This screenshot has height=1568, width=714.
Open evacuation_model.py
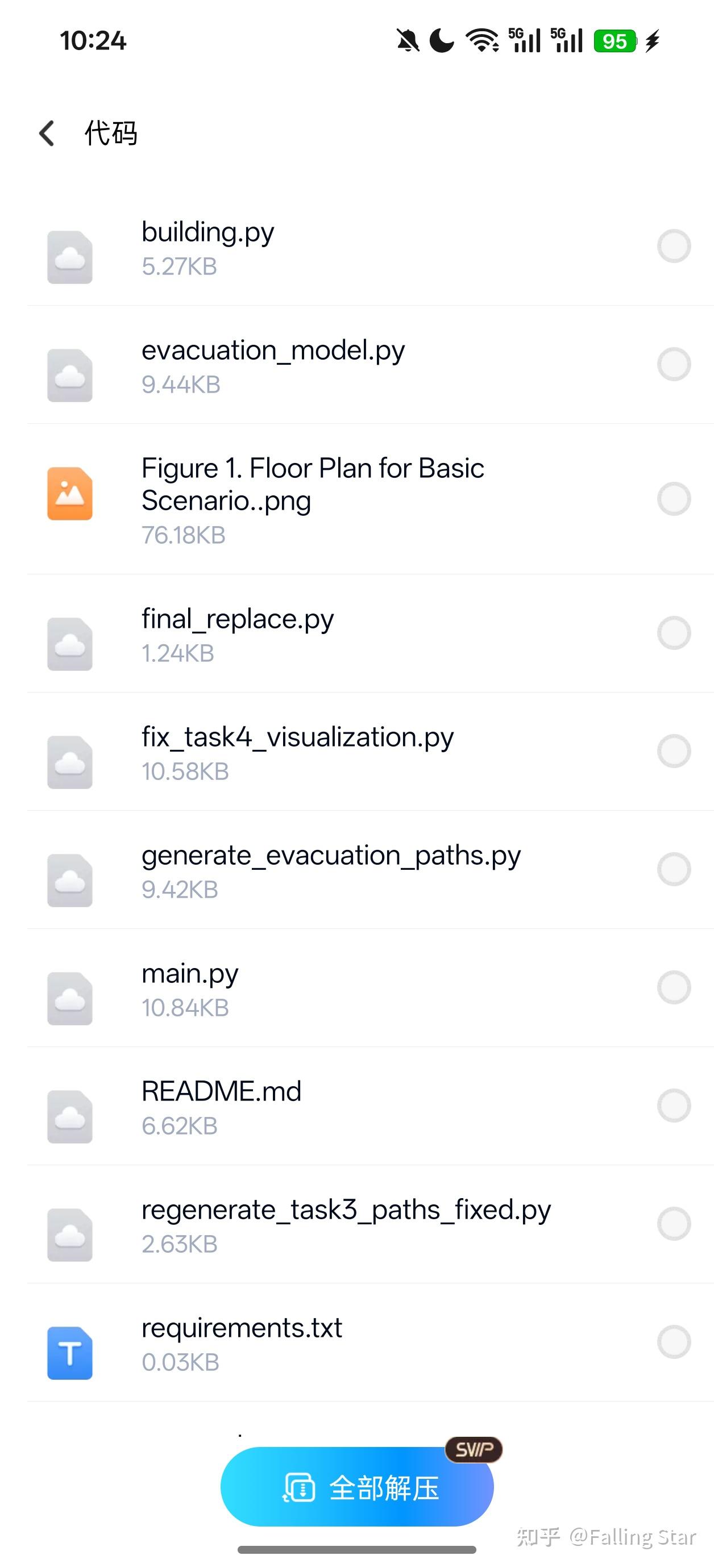(x=357, y=365)
